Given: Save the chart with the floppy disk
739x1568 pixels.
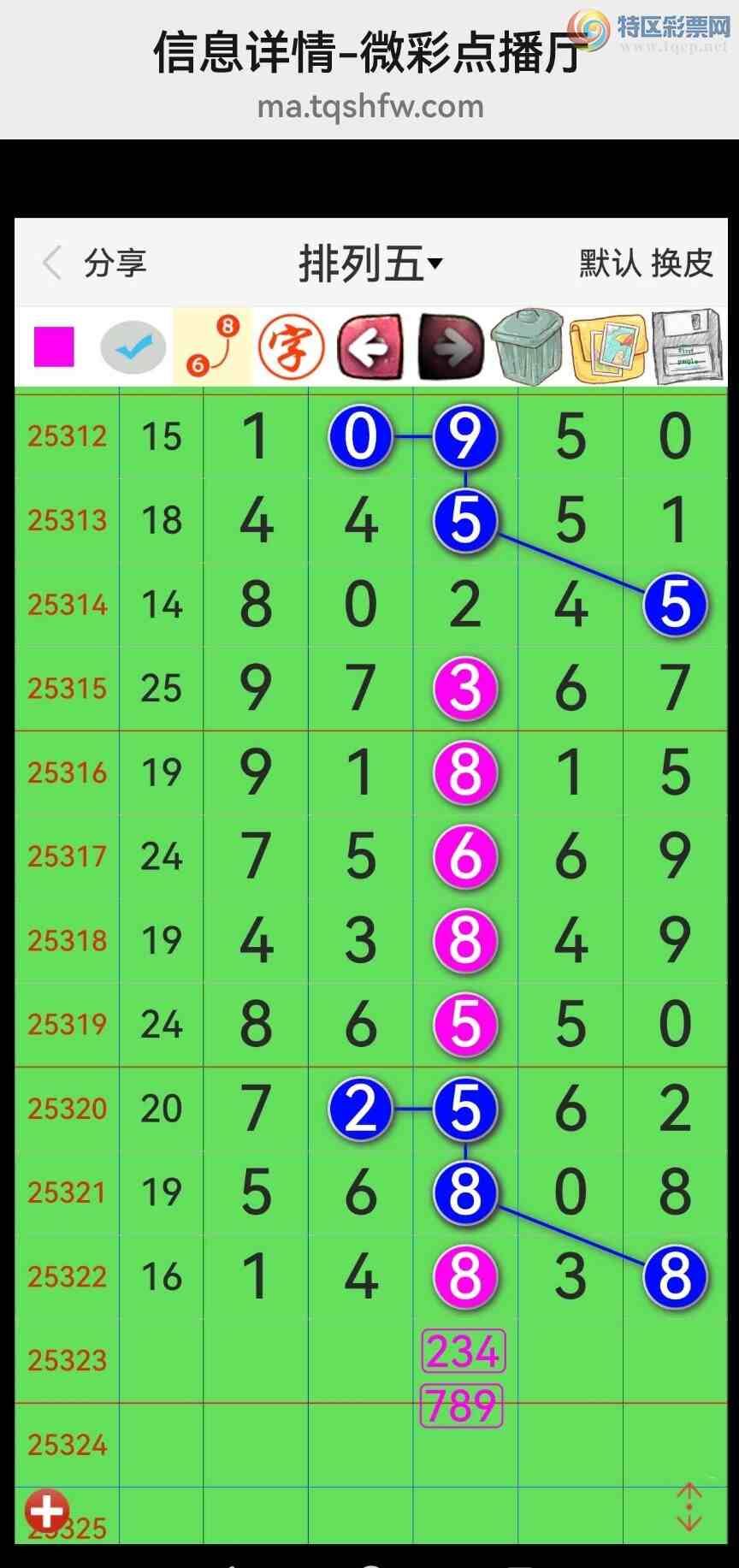Looking at the screenshot, I should (687, 346).
